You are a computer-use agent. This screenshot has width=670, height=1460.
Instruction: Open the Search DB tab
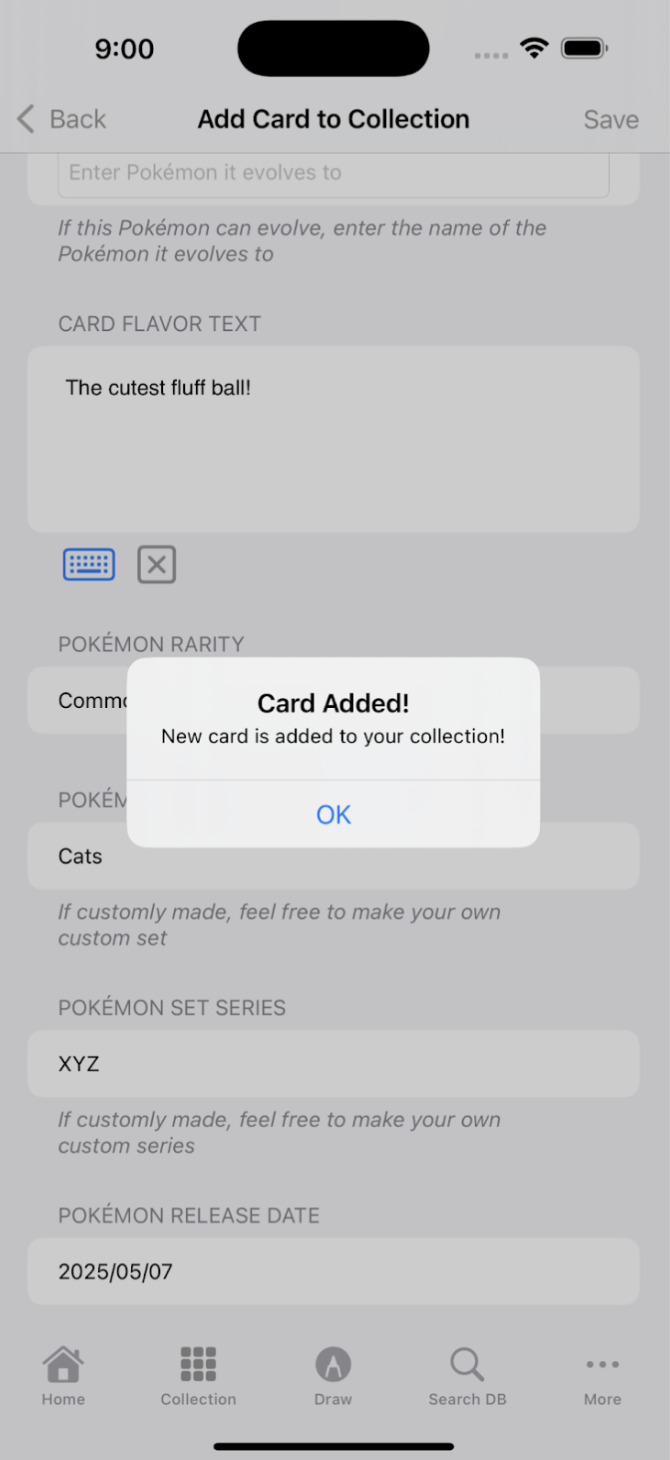pos(467,1376)
